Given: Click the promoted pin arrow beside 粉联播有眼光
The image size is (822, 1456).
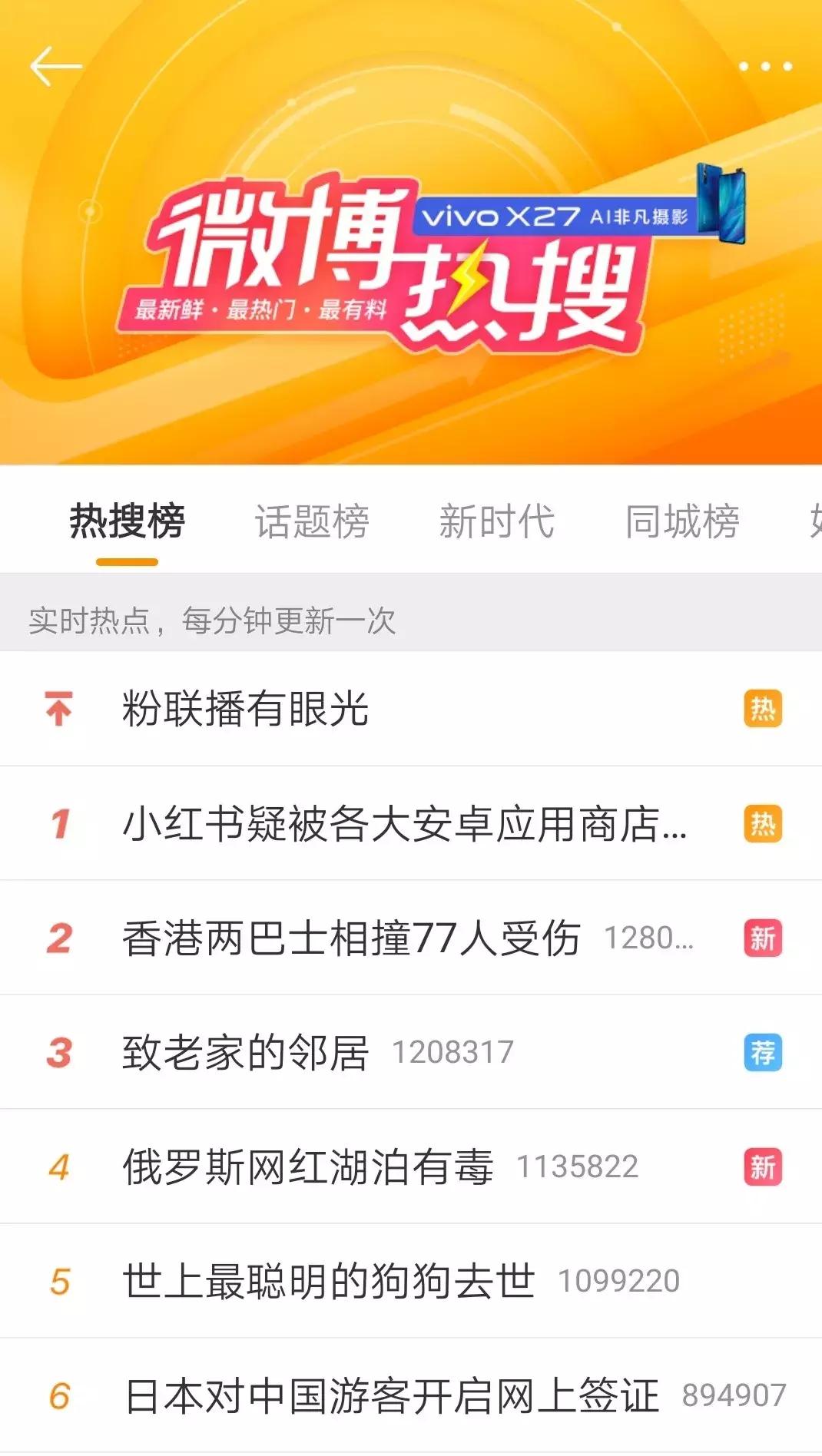Looking at the screenshot, I should point(58,707).
